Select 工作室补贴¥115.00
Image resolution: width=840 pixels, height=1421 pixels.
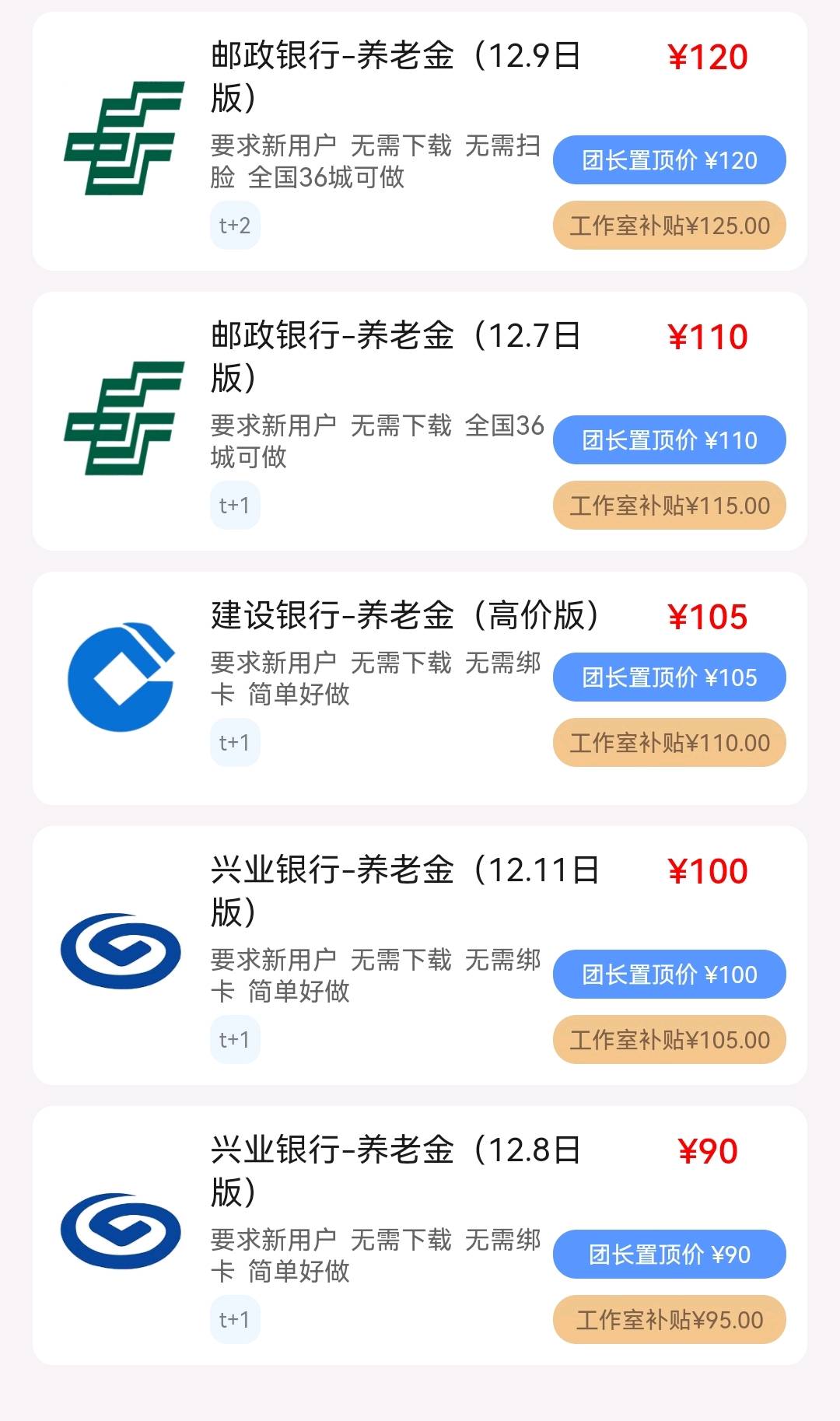(670, 506)
